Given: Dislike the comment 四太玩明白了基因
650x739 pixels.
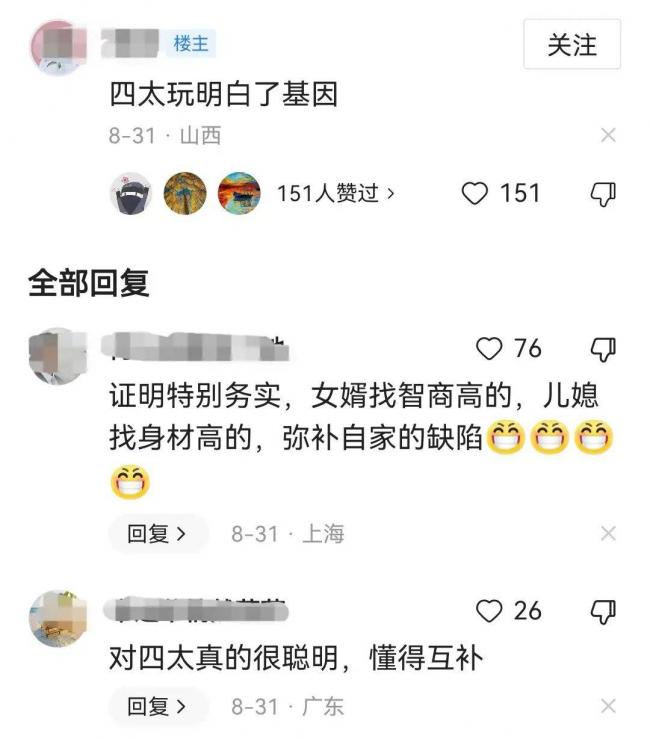Looking at the screenshot, I should [604, 193].
